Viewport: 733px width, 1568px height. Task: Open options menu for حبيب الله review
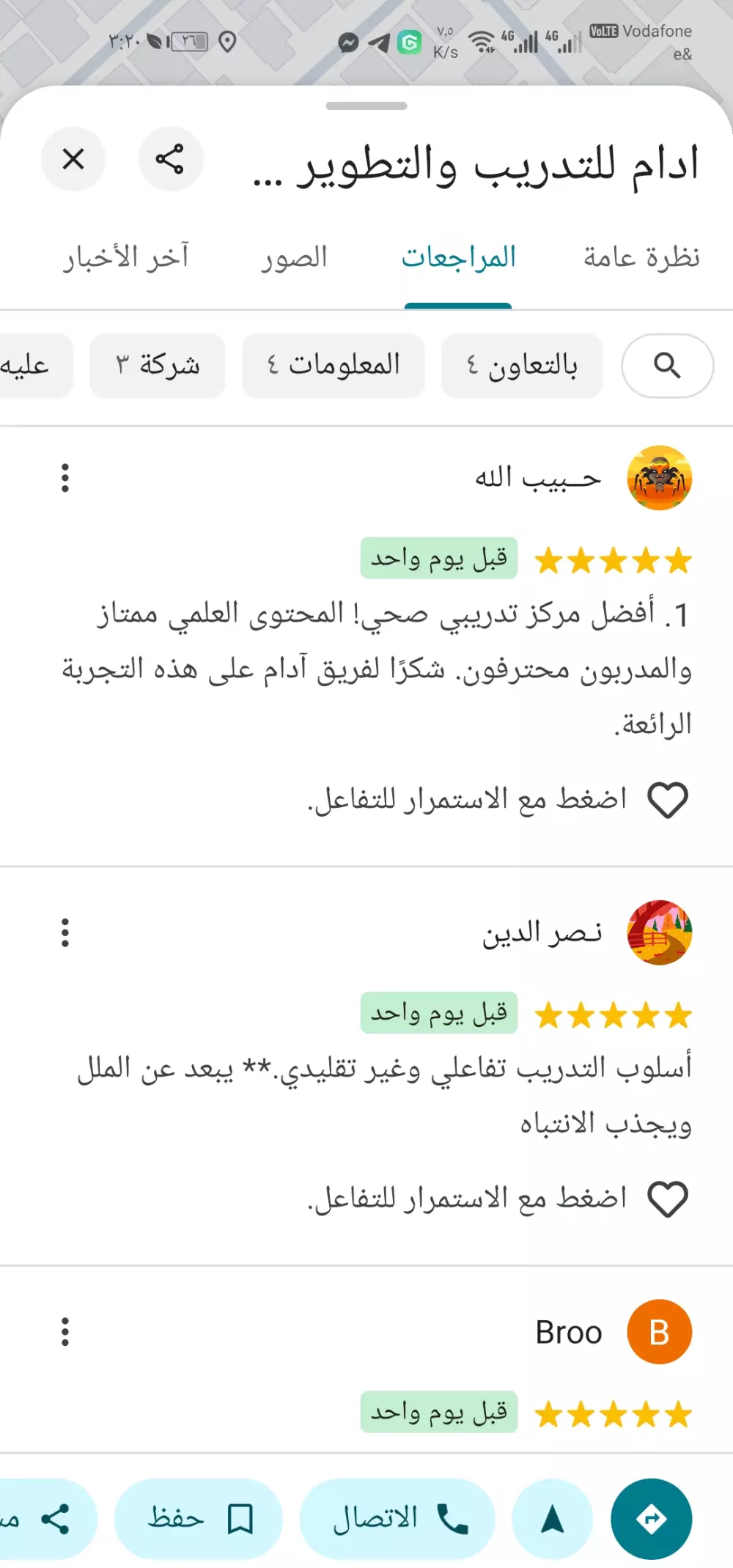(x=65, y=478)
